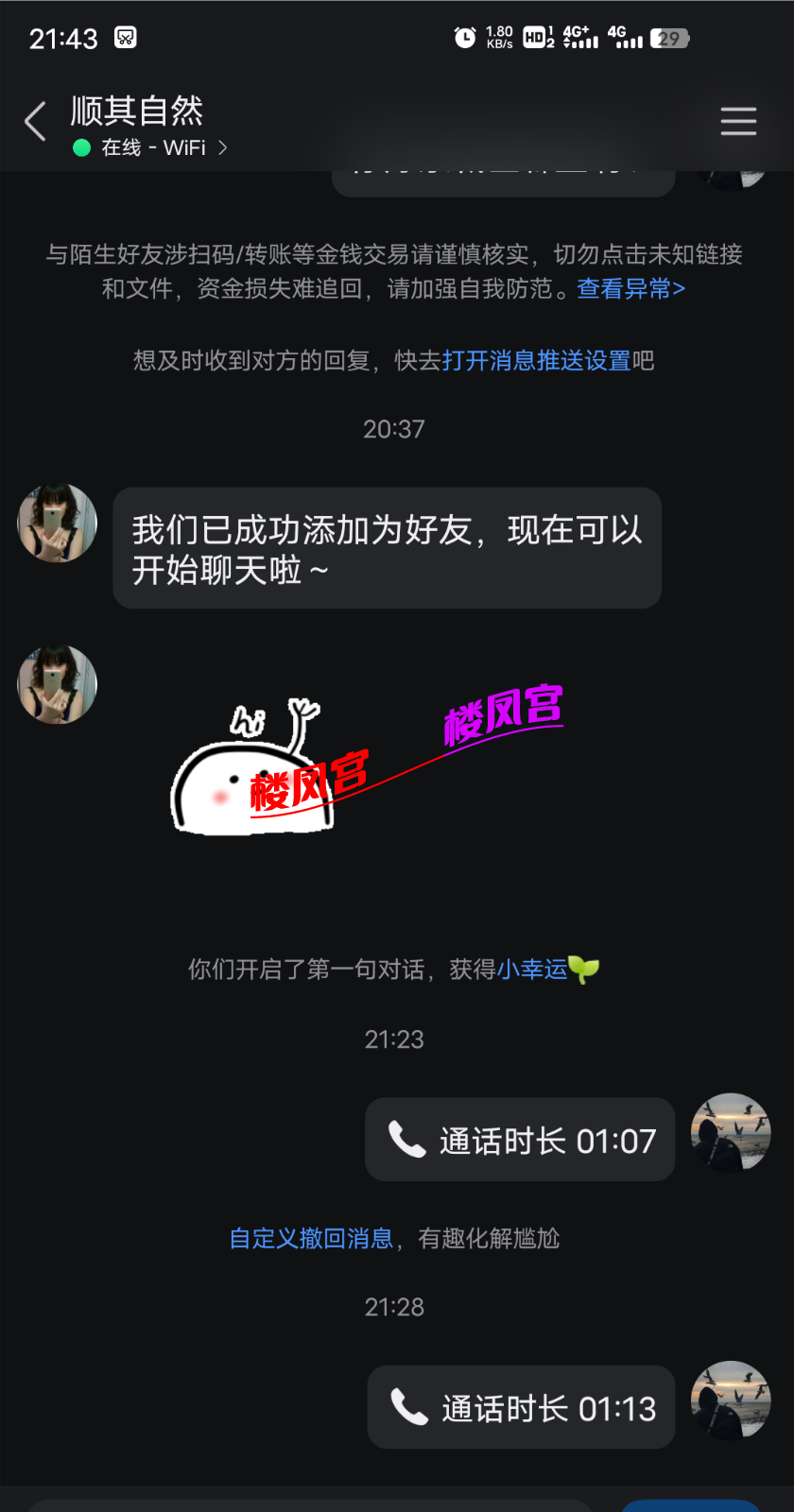Open 打开消息推送设置 link
The height and width of the screenshot is (1512, 794).
coord(536,361)
